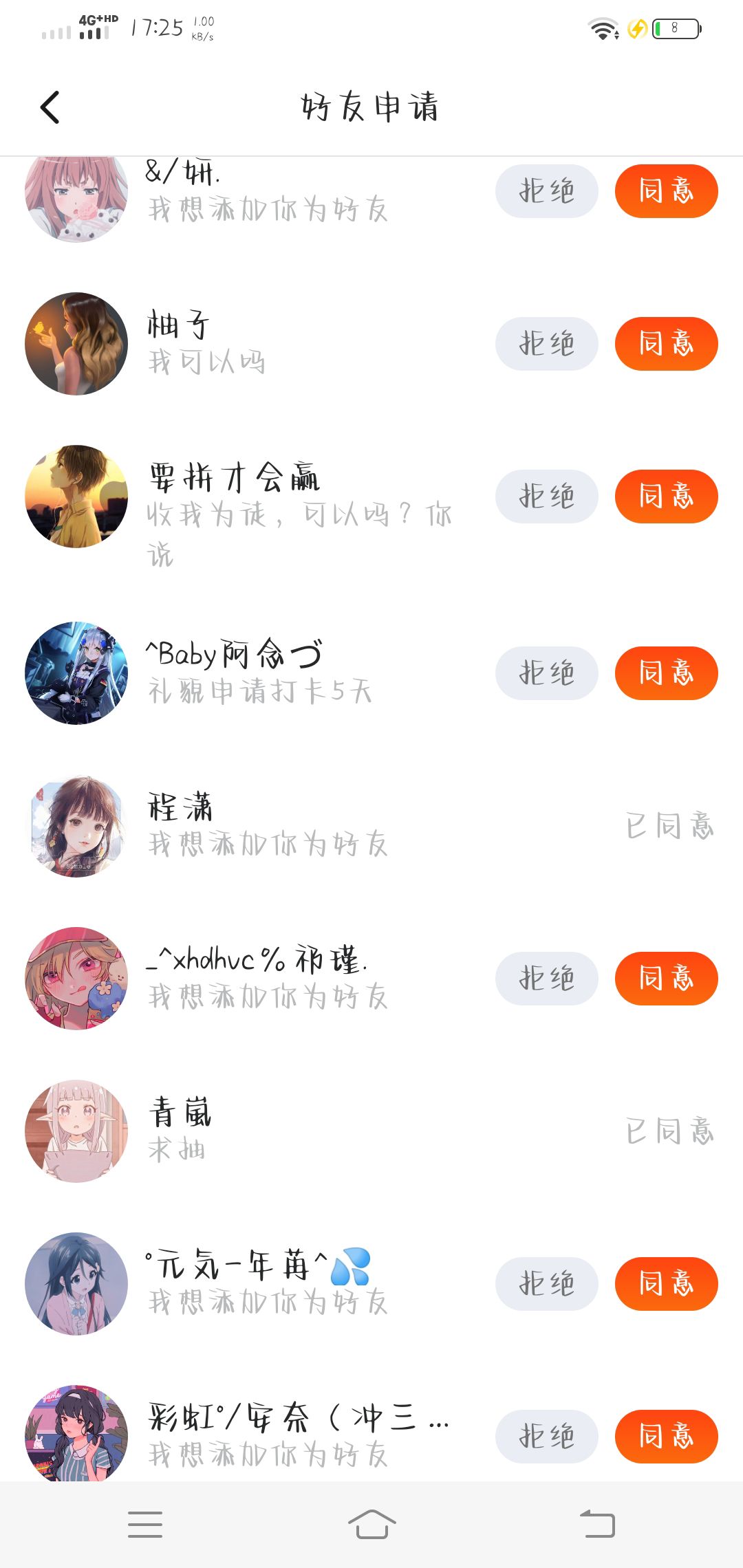Tap 同意 for &/妍.'s friend request
Image resolution: width=743 pixels, height=1568 pixels.
coord(666,191)
